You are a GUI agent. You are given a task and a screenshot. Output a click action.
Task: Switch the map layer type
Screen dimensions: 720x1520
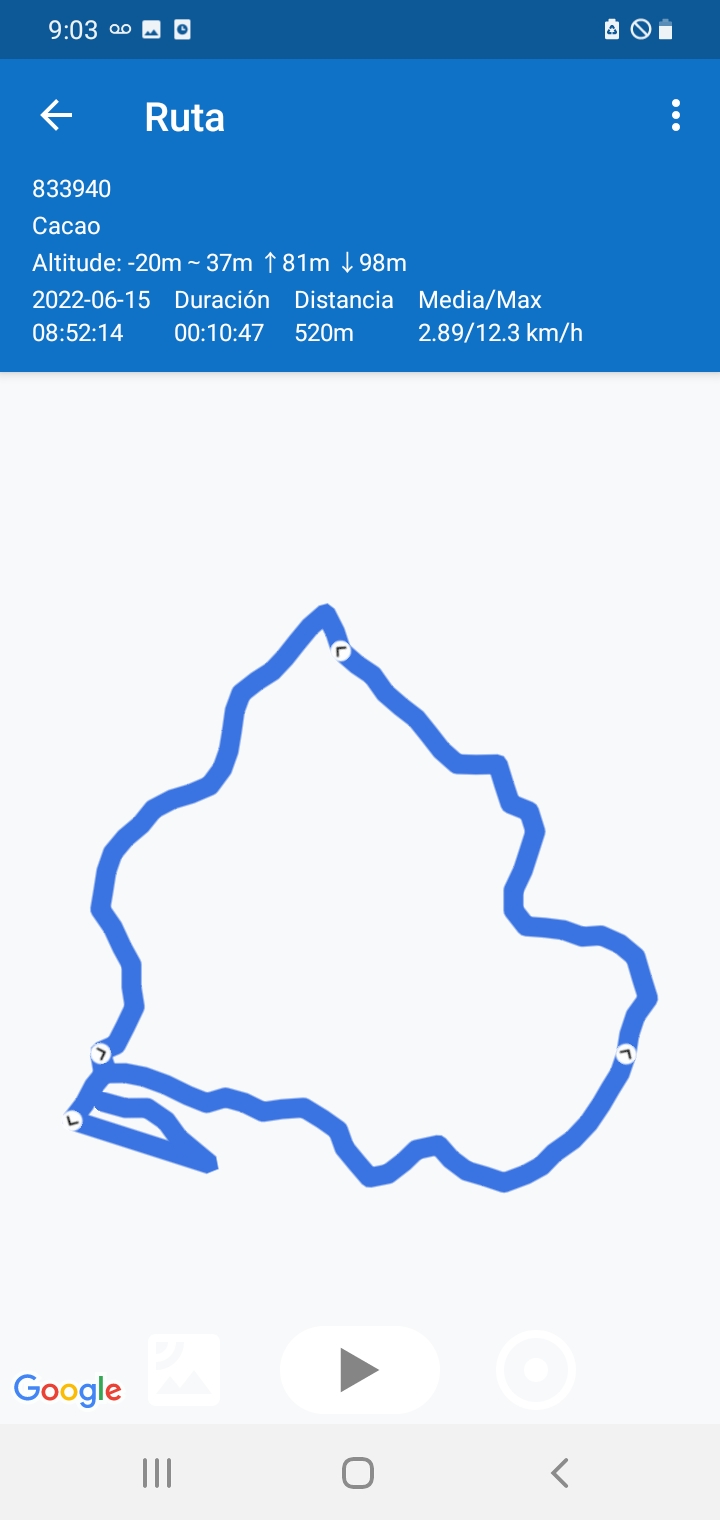click(184, 1369)
